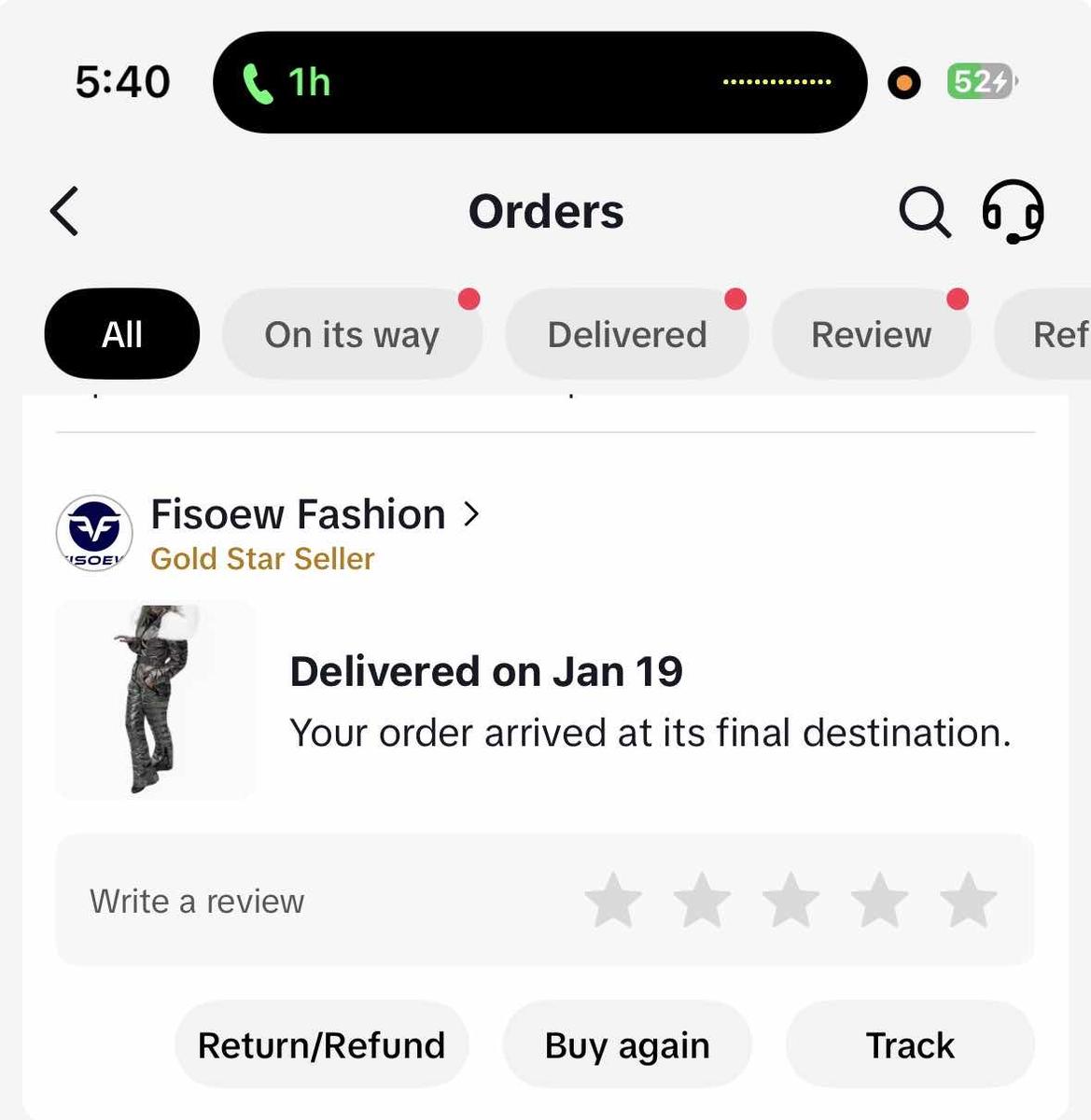Switch to the Review tab
1091x1120 pixels.
[x=871, y=334]
